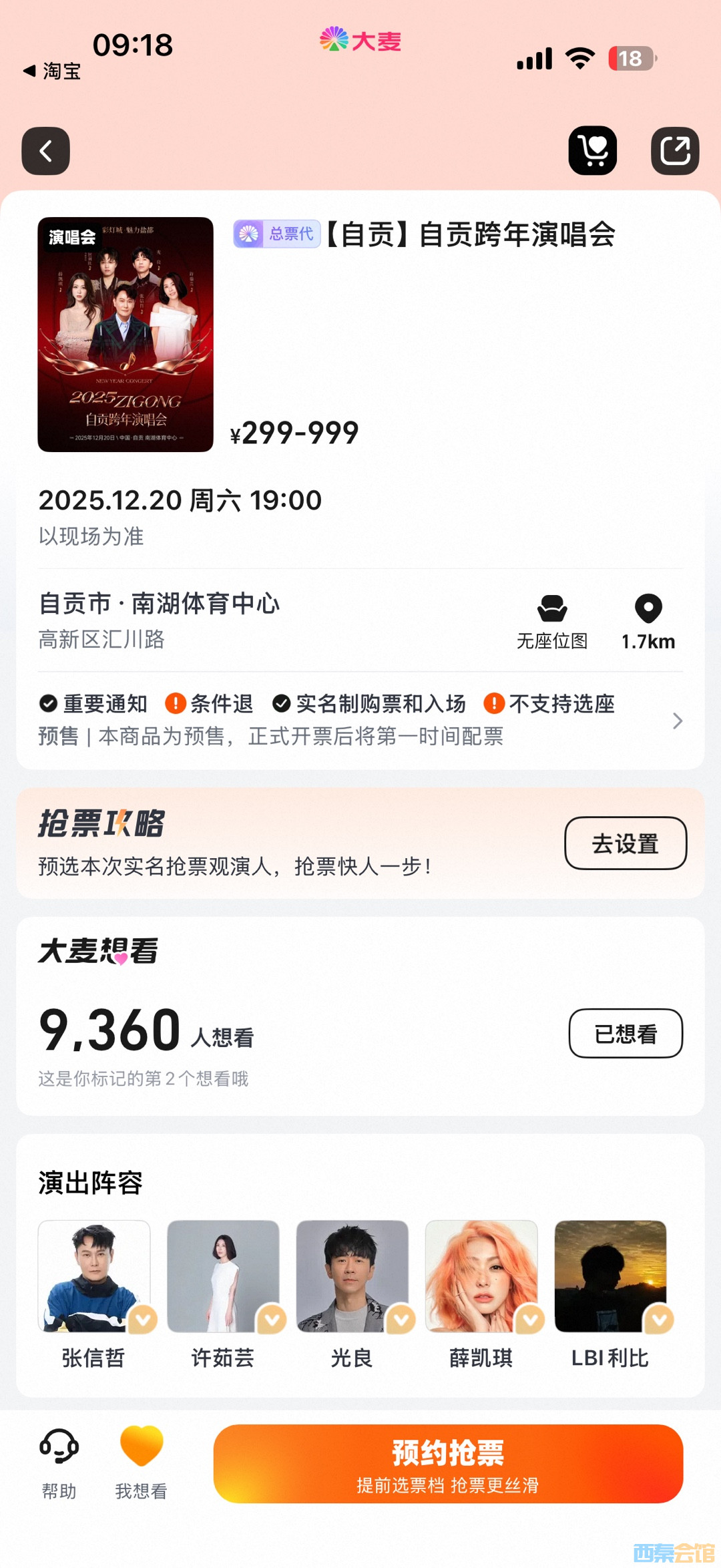The image size is (721, 1568).
Task: Open the ticket cart icon
Action: tap(592, 151)
